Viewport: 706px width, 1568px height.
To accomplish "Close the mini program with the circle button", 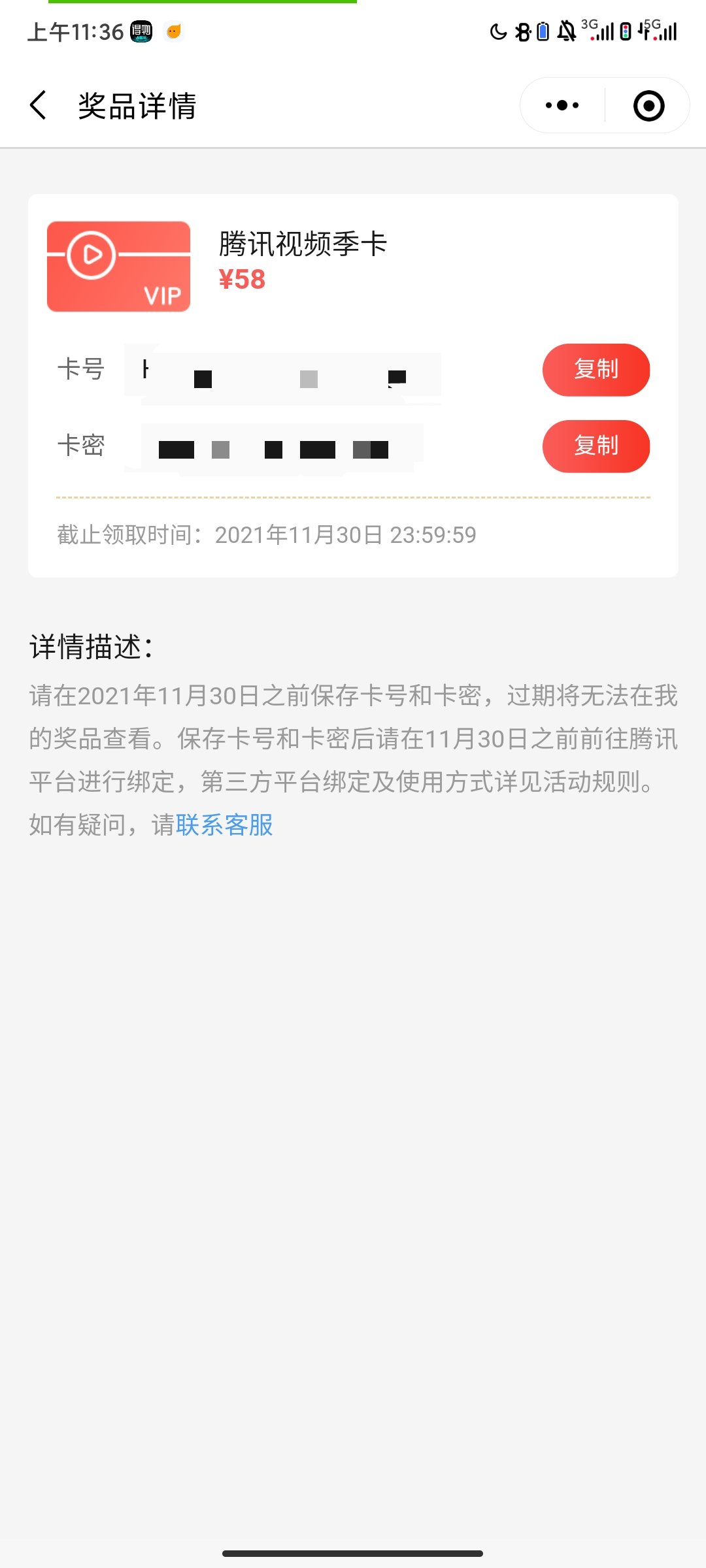I will (648, 106).
